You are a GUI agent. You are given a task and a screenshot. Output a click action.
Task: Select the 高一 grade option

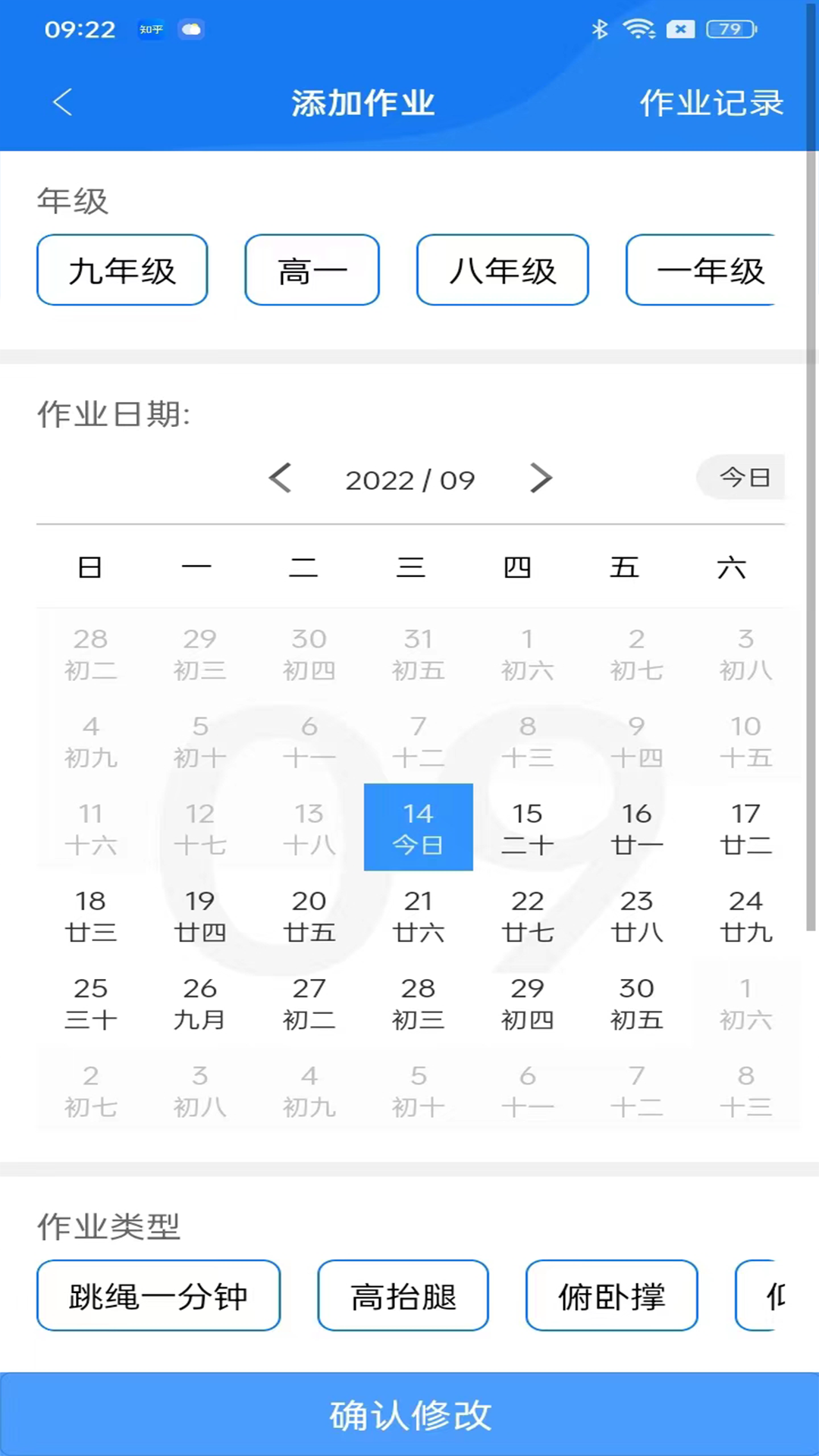click(x=312, y=270)
